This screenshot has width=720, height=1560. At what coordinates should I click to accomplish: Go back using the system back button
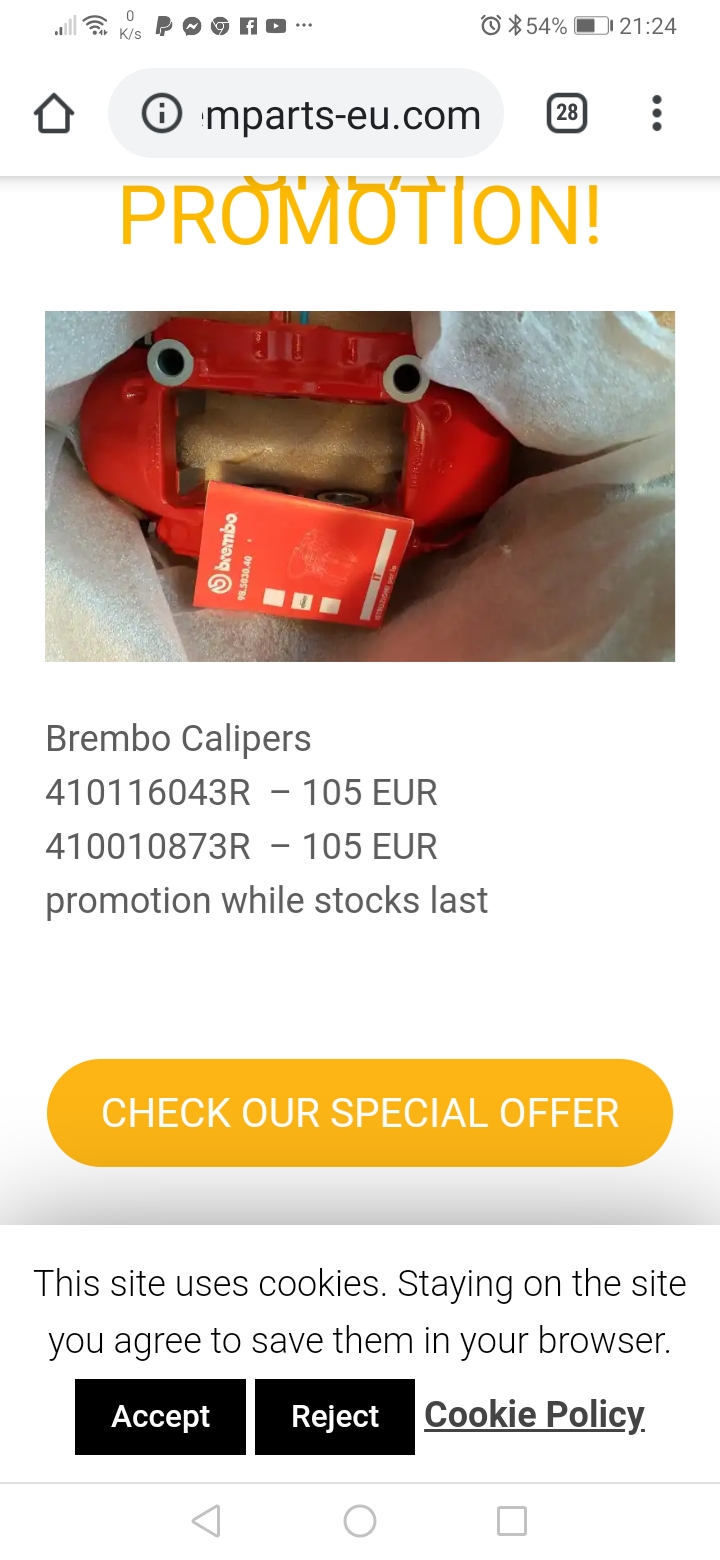[x=206, y=1521]
